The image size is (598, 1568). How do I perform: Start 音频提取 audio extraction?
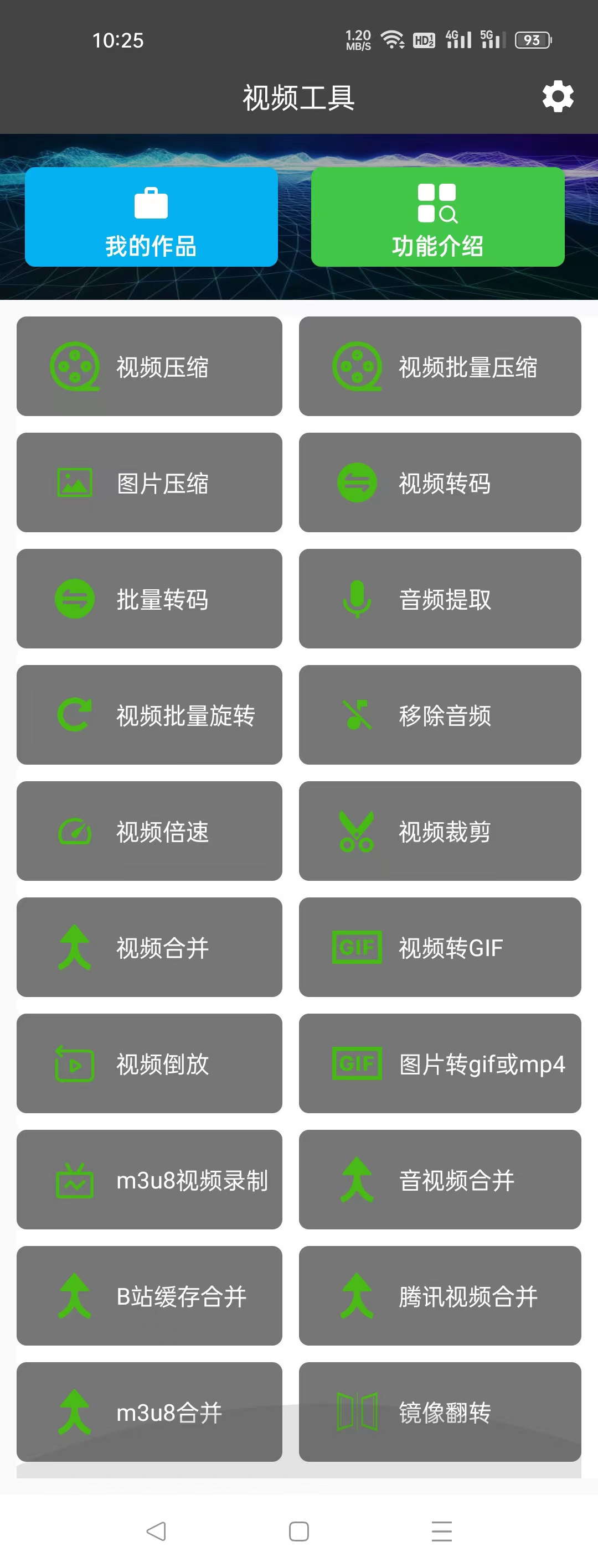[440, 599]
